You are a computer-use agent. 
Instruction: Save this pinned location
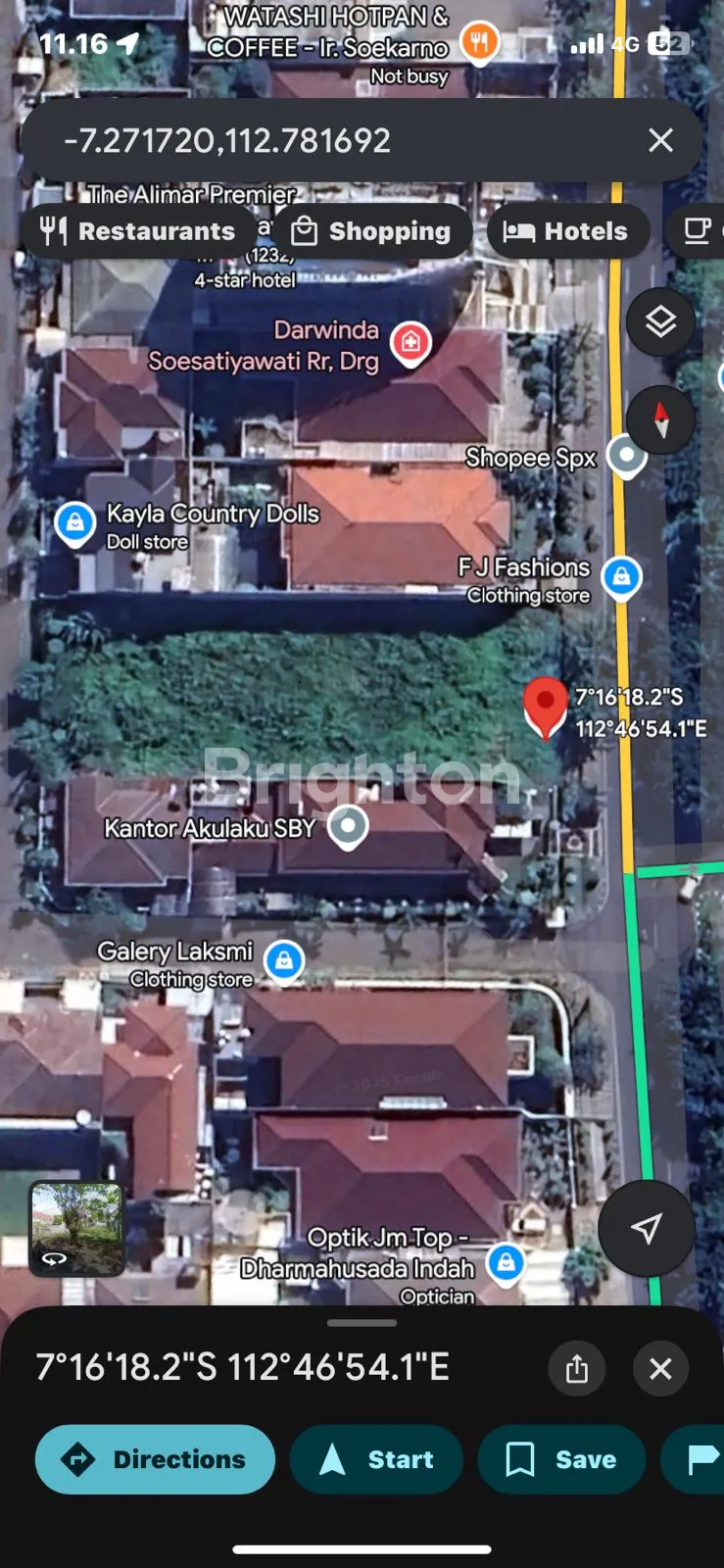(x=561, y=1459)
